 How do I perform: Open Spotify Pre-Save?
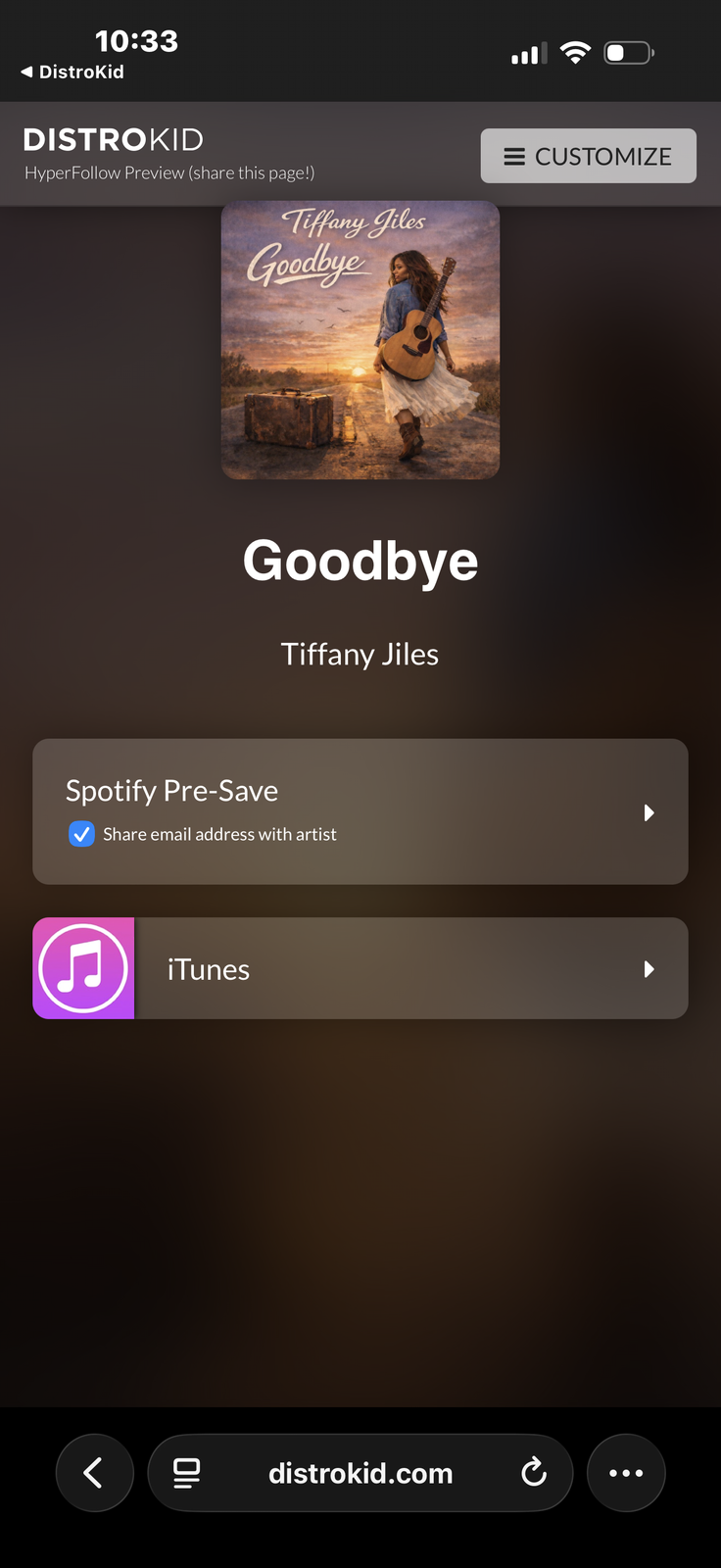(360, 792)
